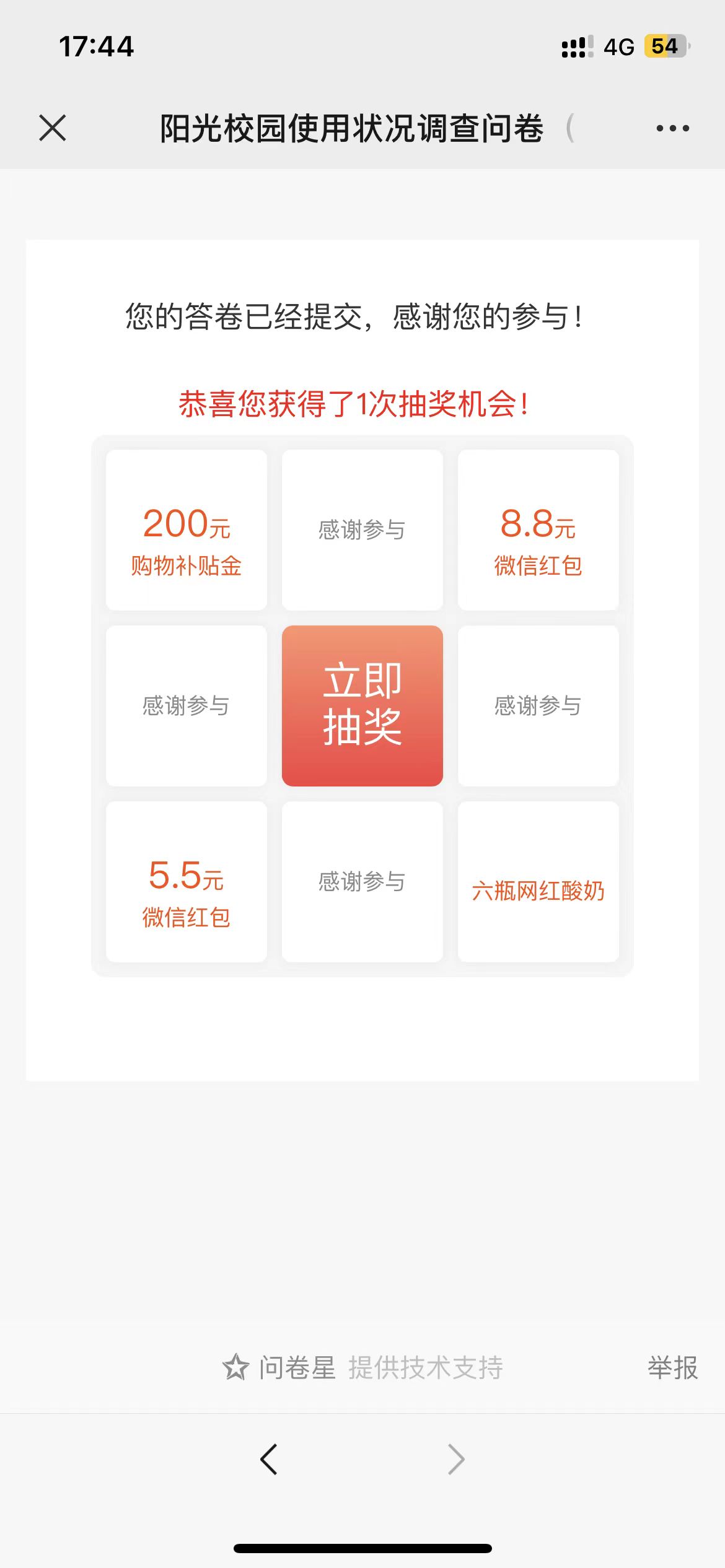The width and height of the screenshot is (725, 1568).
Task: Tap the 立即抽奖 draw button
Action: click(362, 705)
